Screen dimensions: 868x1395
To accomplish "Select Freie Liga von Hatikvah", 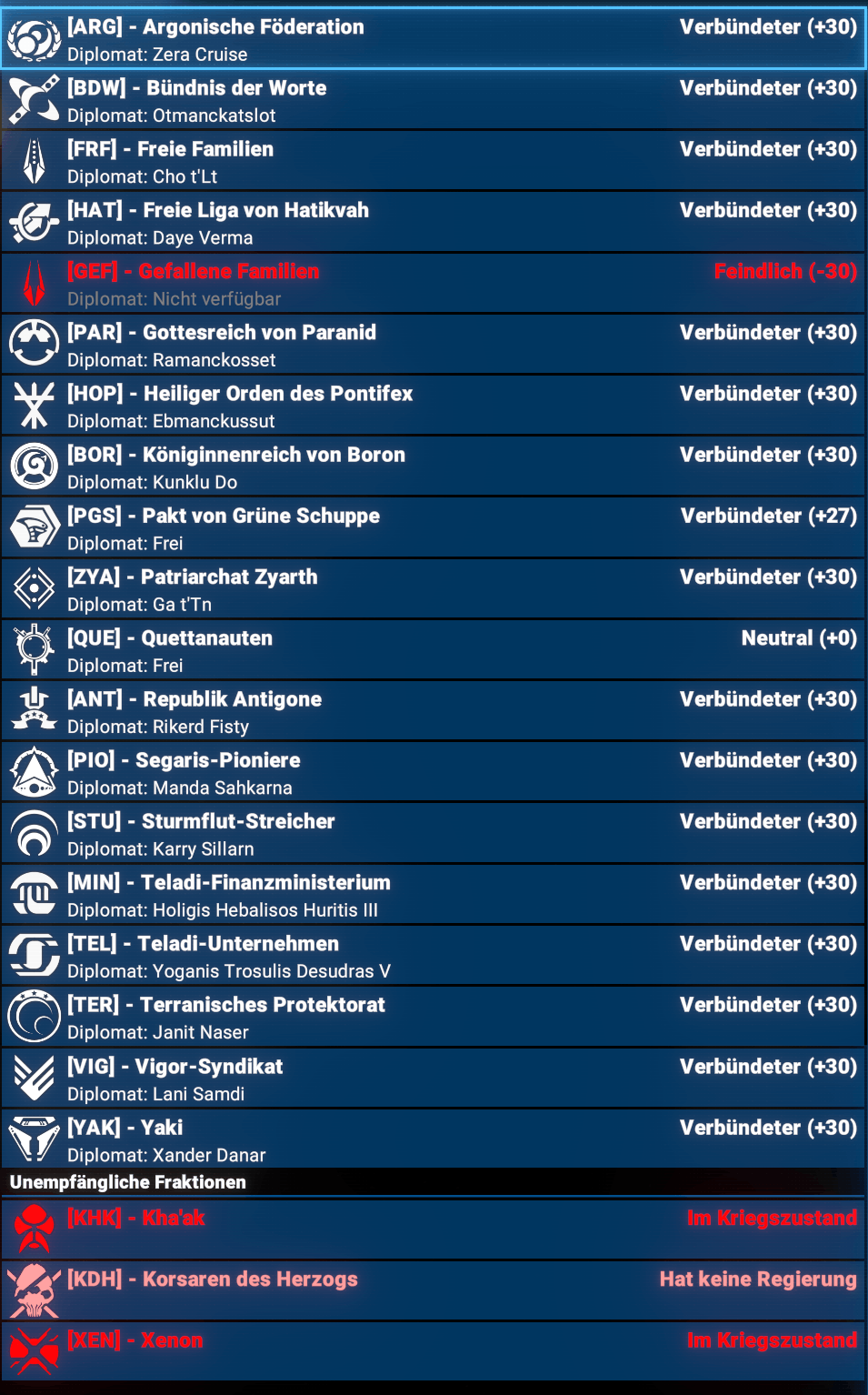I will coord(434,222).
